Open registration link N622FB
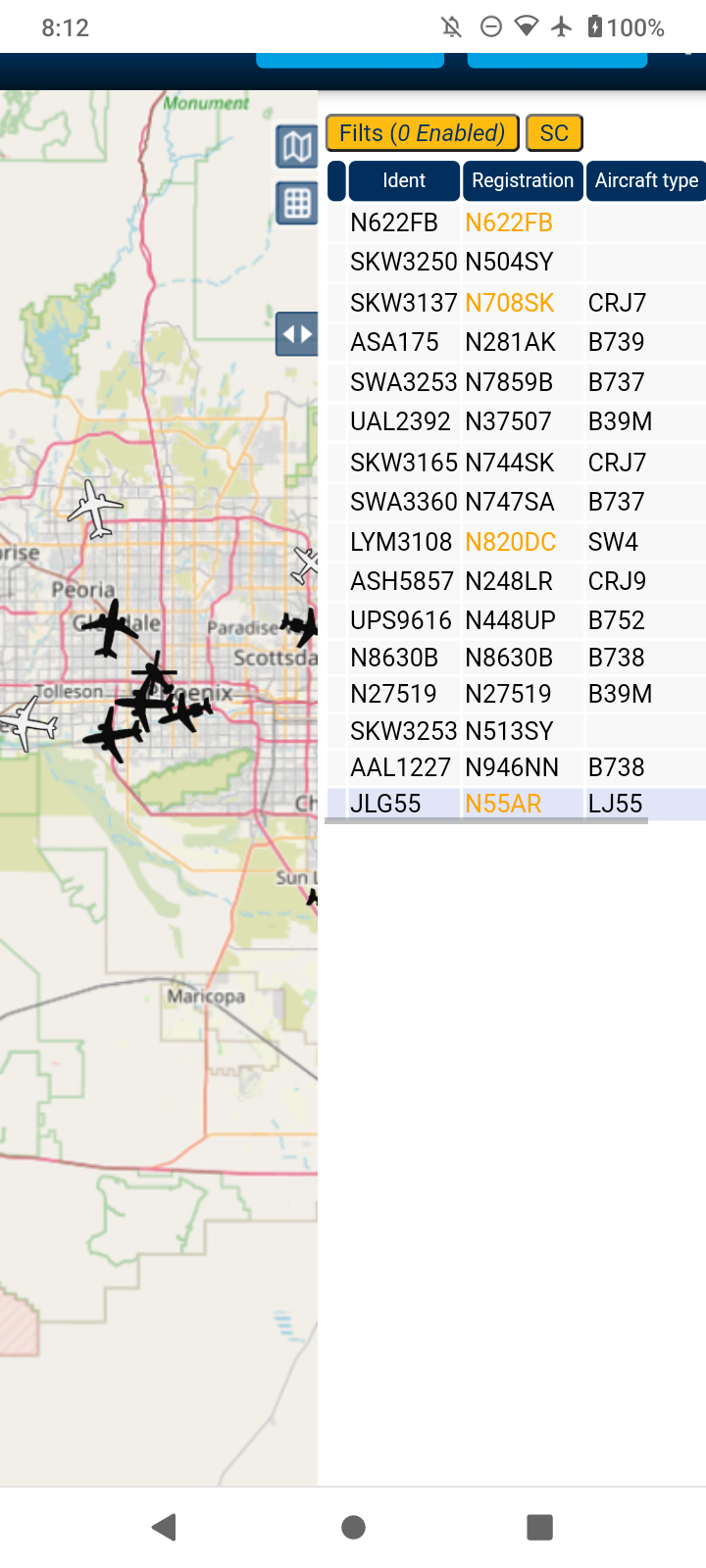Screen dimensions: 706x1568 point(509,222)
